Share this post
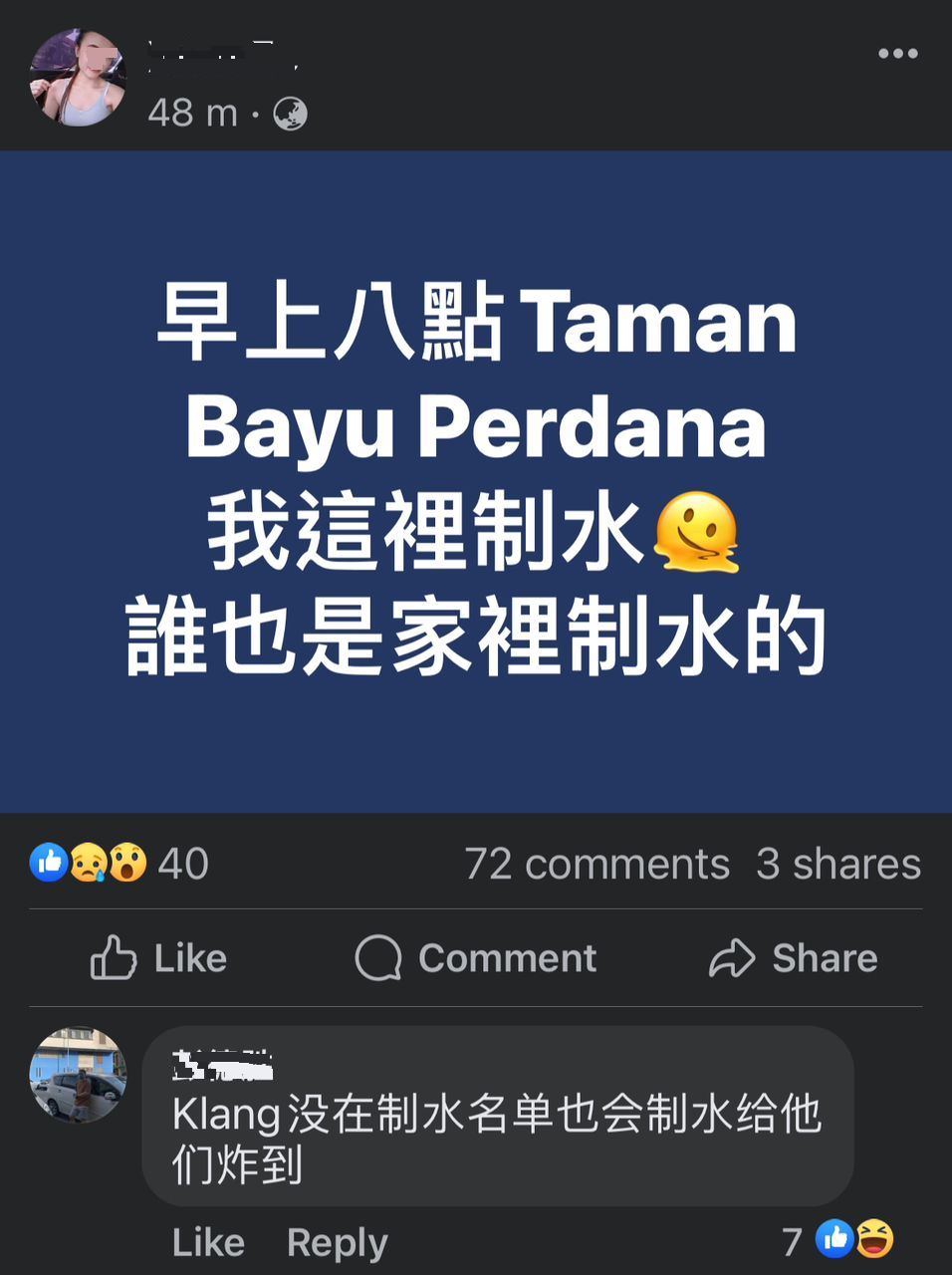Viewport: 952px width, 1275px height. coord(794,958)
